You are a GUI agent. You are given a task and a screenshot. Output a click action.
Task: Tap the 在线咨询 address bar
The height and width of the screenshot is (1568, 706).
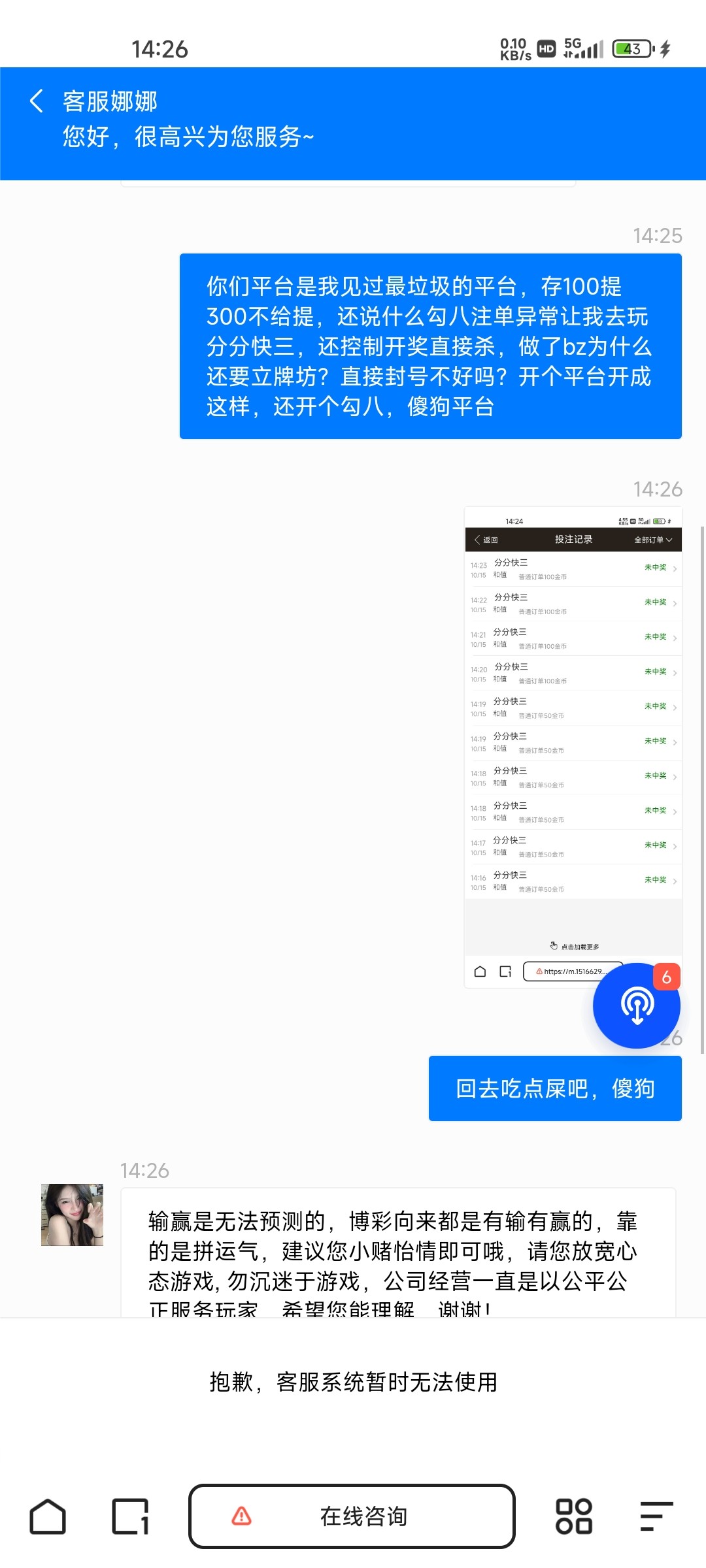point(352,1516)
